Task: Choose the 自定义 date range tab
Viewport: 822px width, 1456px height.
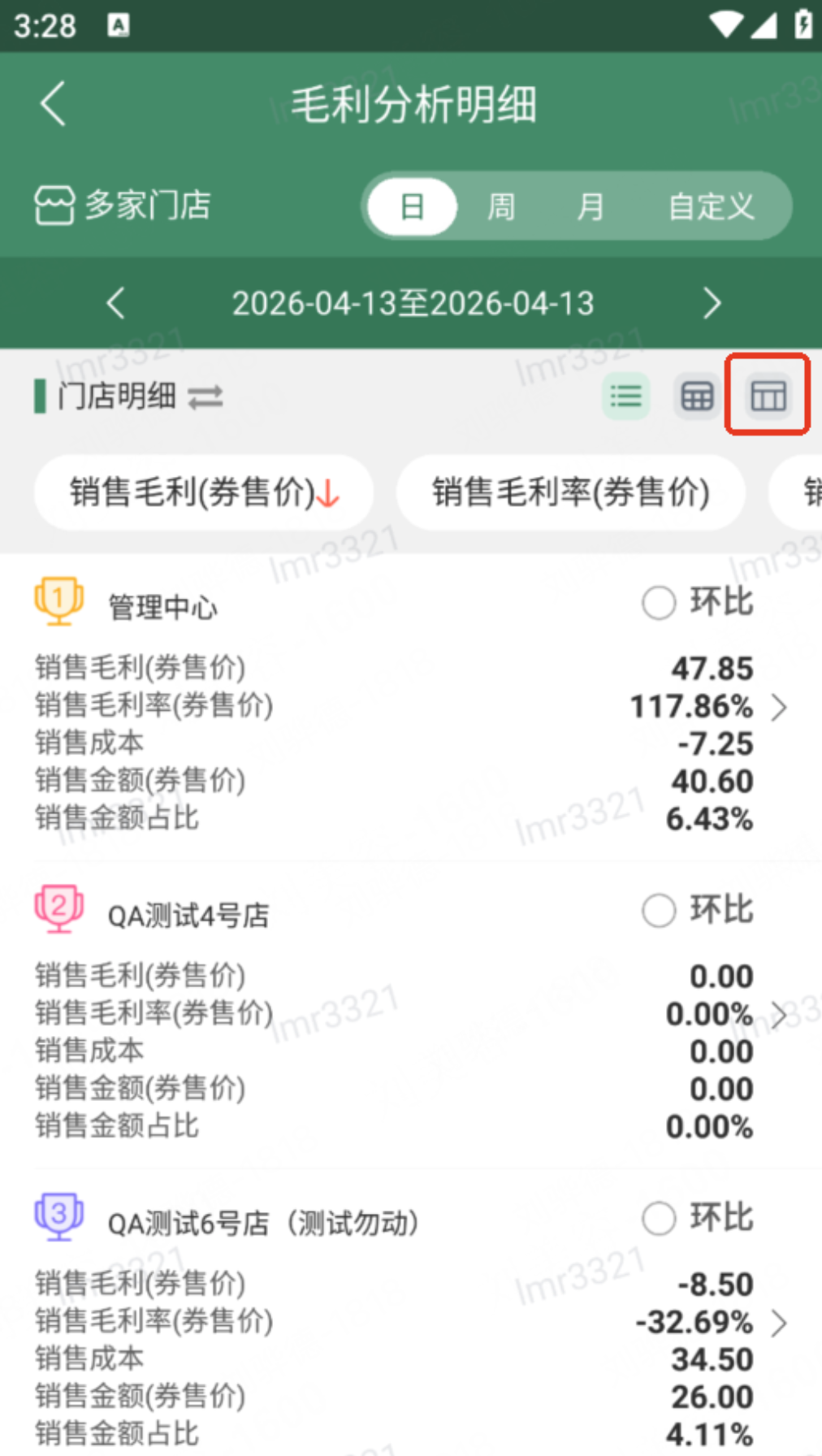Action: 711,206
